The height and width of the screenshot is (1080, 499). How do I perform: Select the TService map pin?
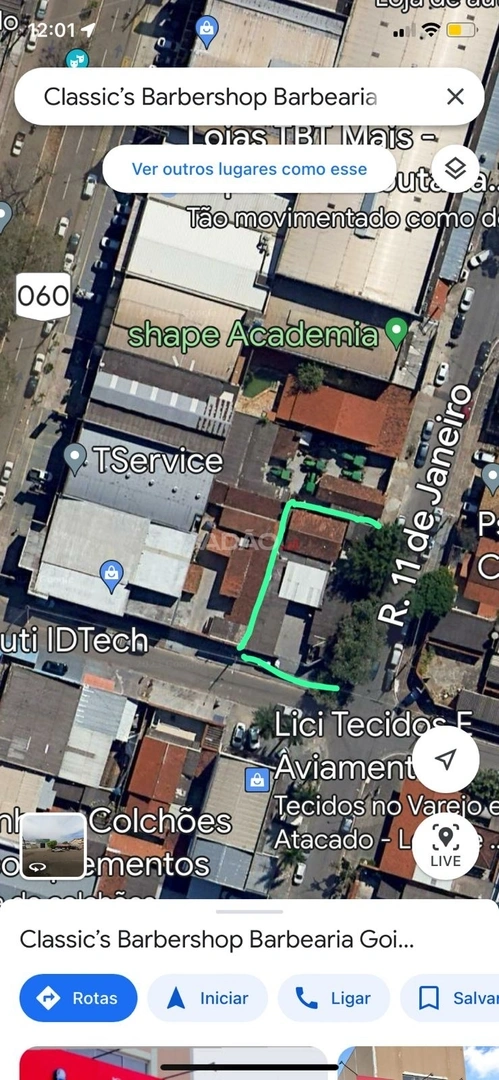tap(74, 457)
